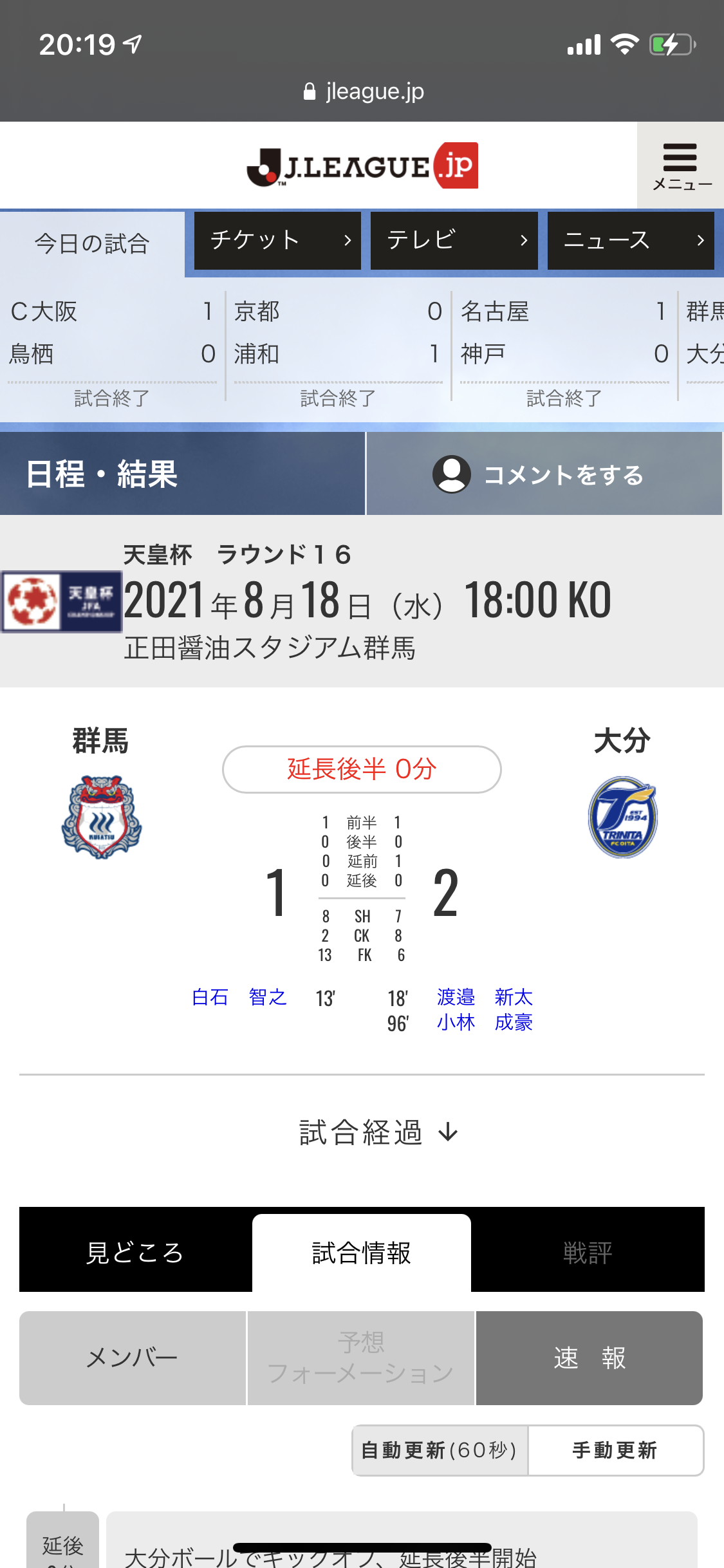Open the テレビ link
Screen dimensions: 724x1568
pos(454,241)
